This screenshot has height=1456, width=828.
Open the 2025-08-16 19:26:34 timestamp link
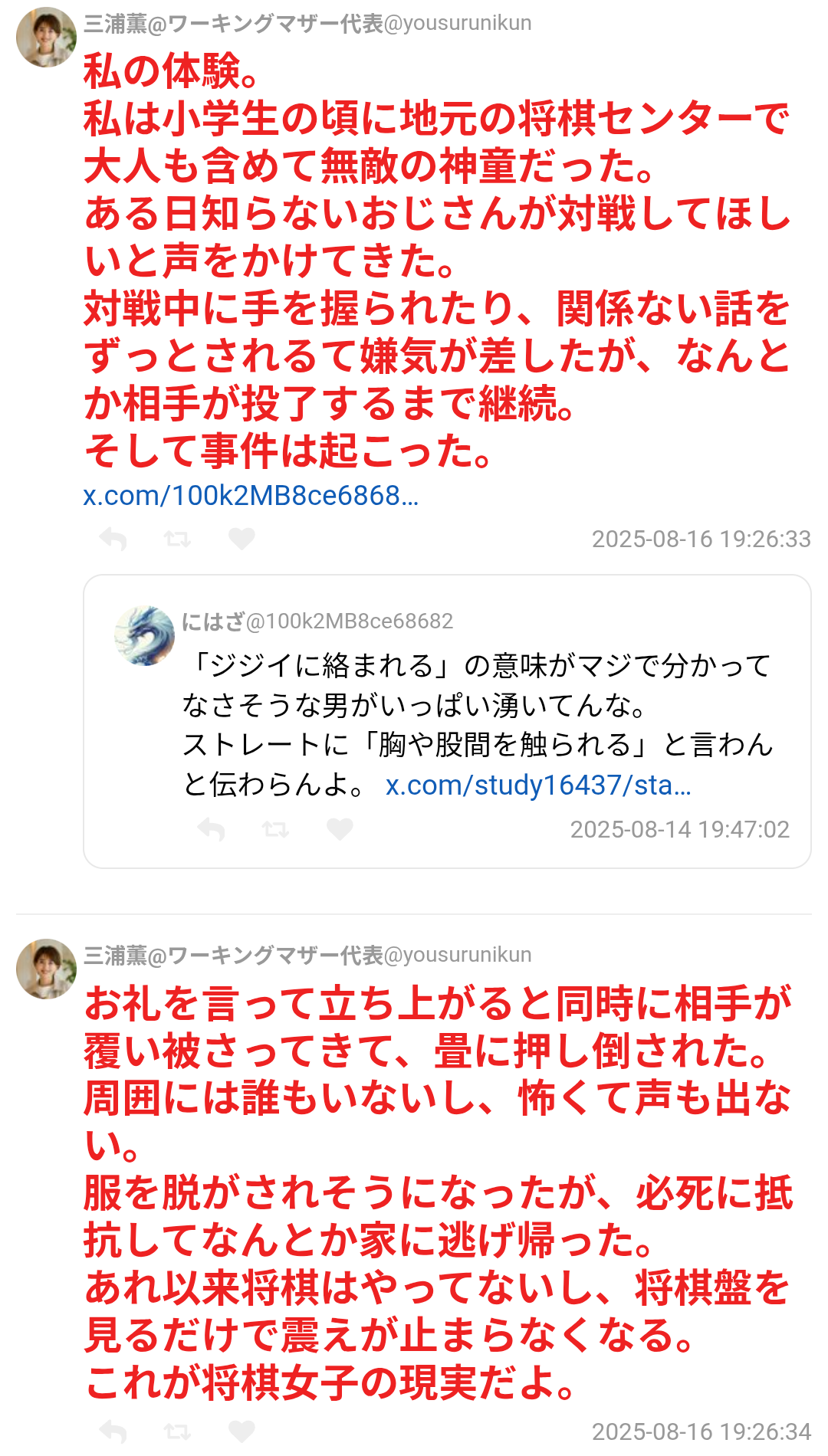click(x=701, y=1431)
